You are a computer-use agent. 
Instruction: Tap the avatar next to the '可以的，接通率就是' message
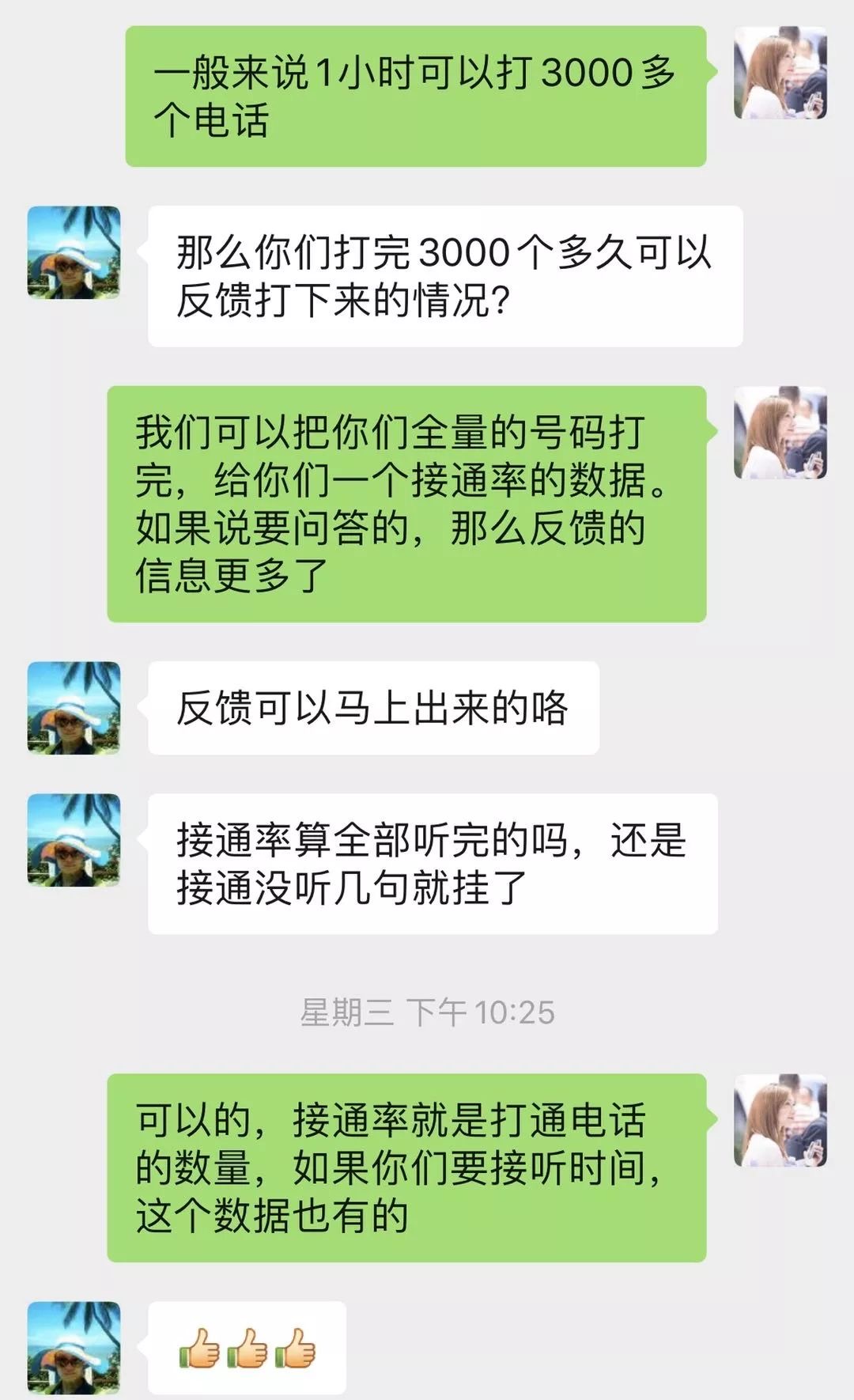[780, 1120]
